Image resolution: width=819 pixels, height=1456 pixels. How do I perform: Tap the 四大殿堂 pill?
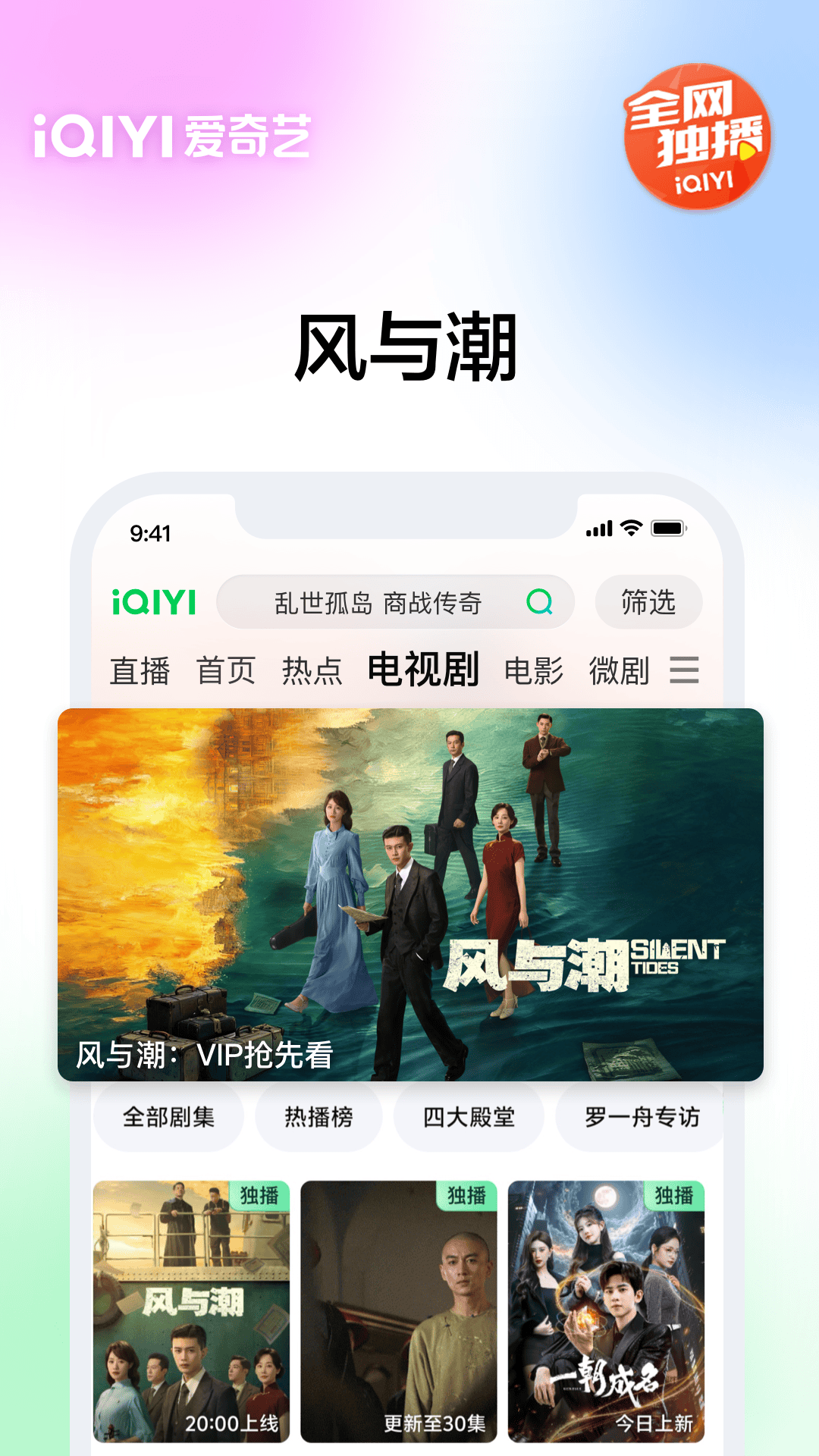tap(469, 1116)
